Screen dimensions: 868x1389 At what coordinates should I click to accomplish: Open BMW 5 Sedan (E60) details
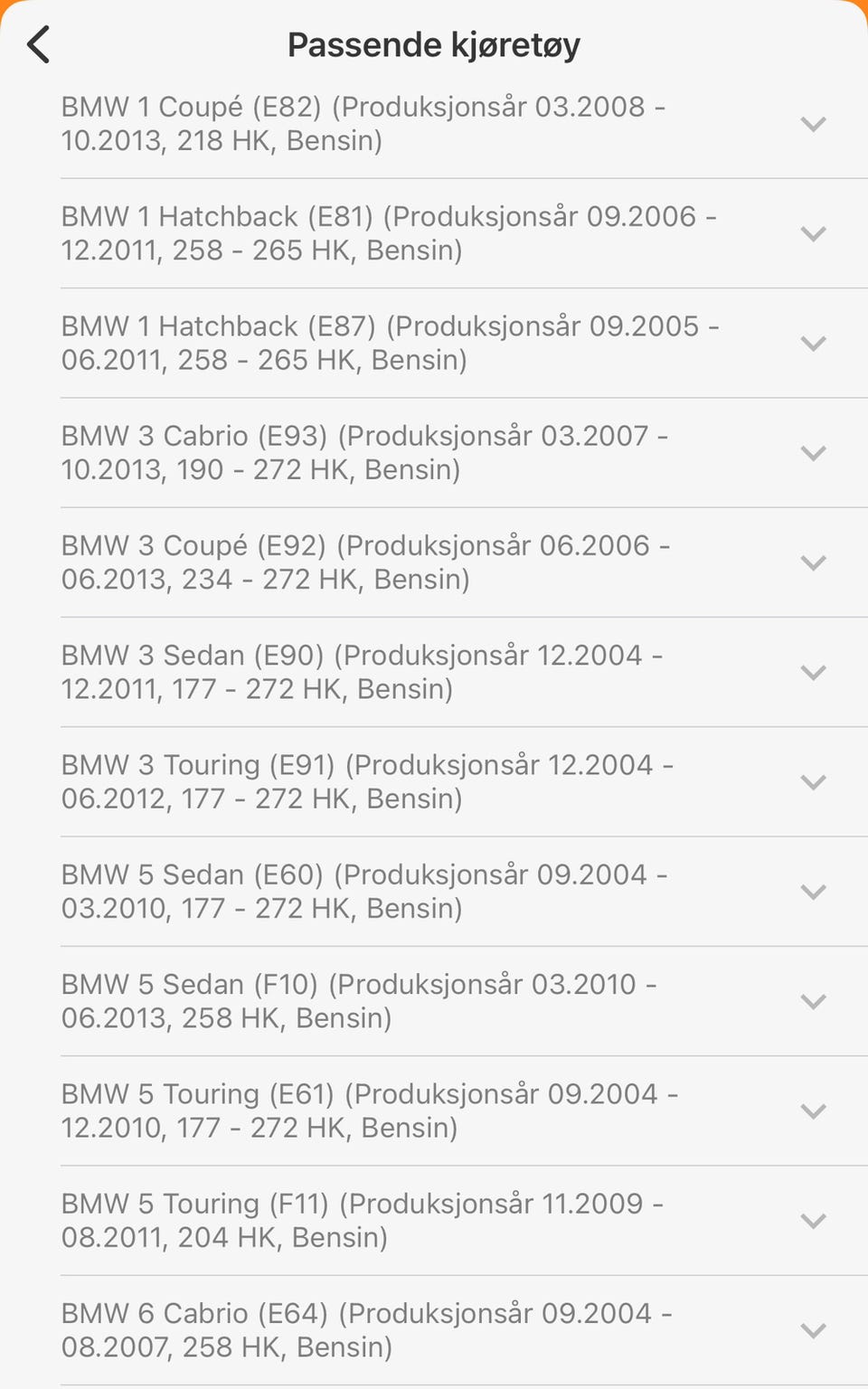click(x=813, y=892)
